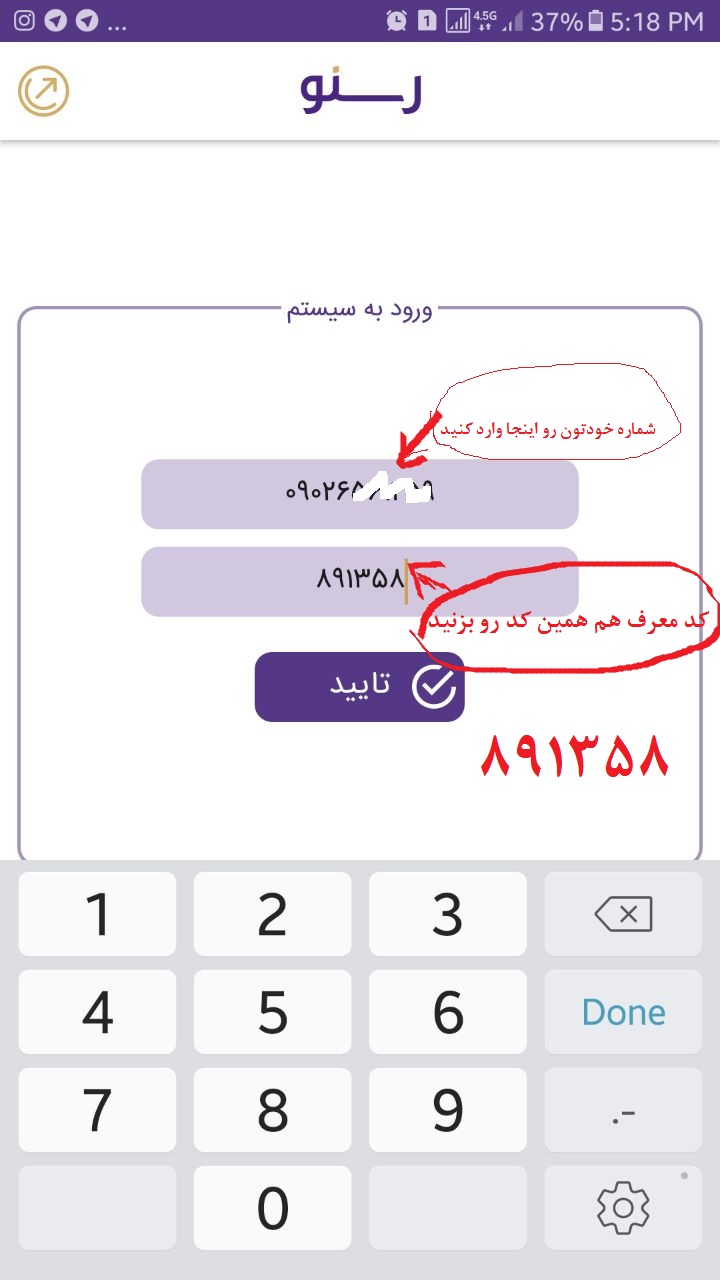Tap Done on the numeric keyboard
Viewport: 720px width, 1280px height.
[623, 1012]
